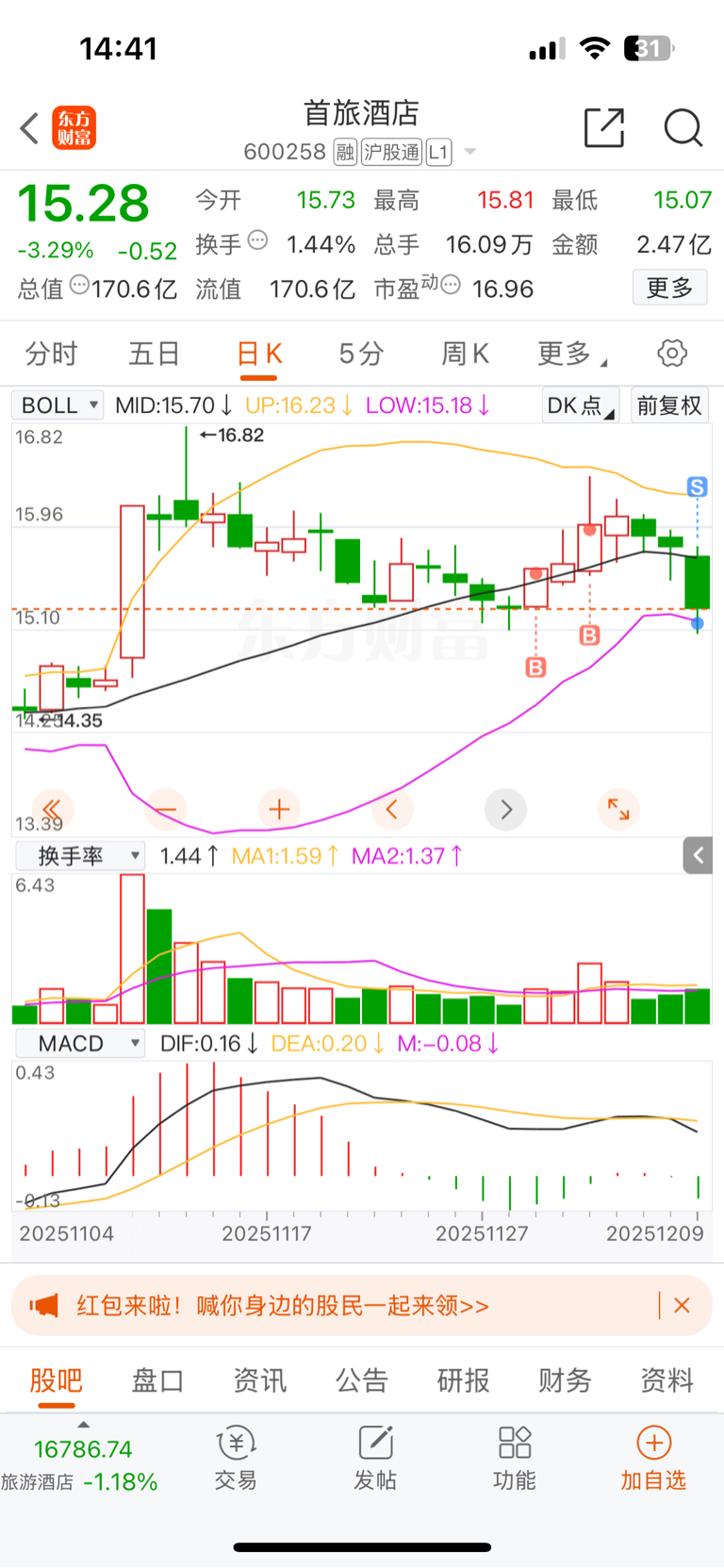The image size is (724, 1568).
Task: Open the 换手率 indicator dropdown
Action: coord(81,856)
